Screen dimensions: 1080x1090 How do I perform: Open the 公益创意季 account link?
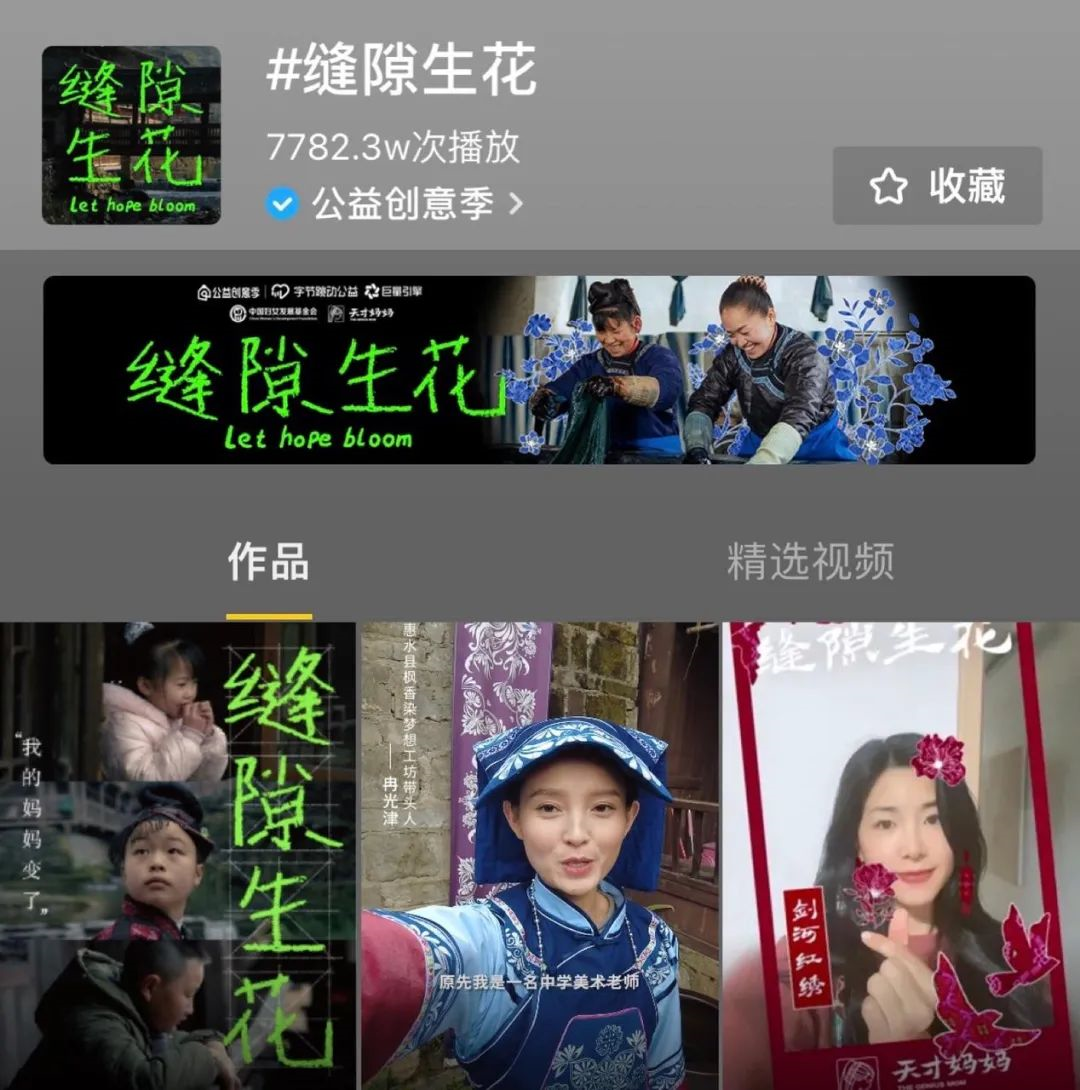click(402, 204)
